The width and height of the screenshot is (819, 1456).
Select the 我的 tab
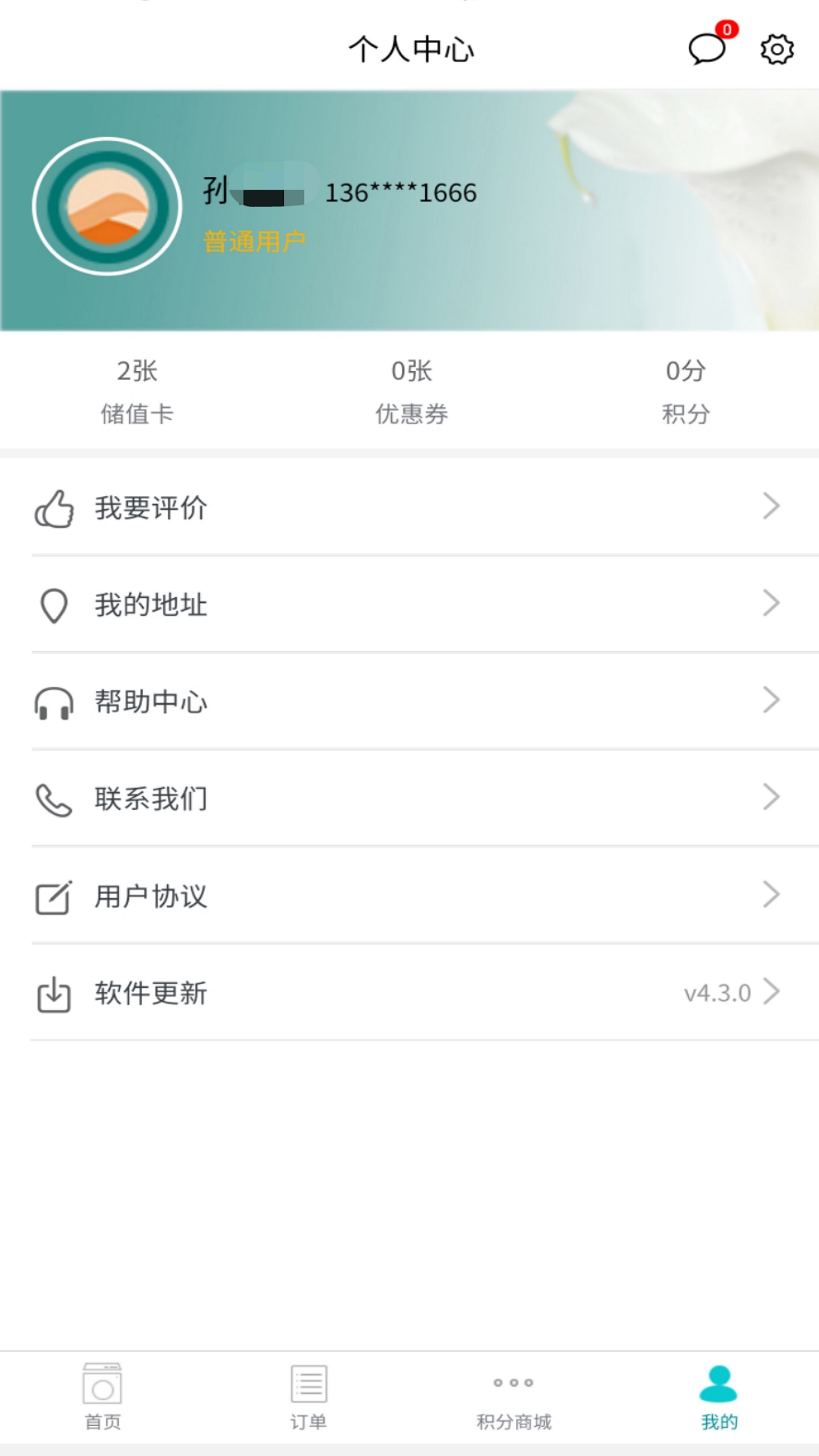point(719,1397)
